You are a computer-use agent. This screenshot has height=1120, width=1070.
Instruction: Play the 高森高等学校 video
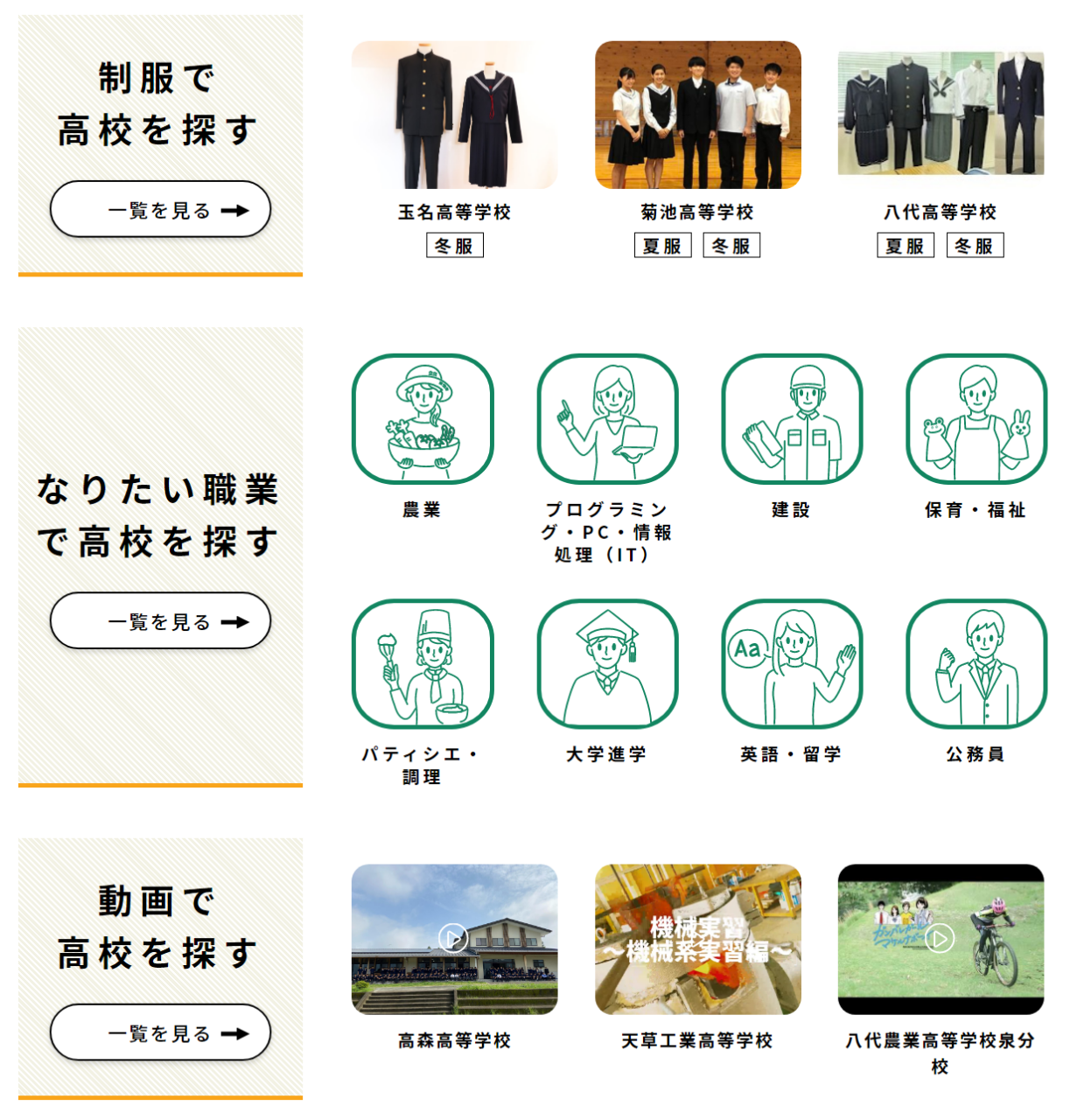coord(453,939)
